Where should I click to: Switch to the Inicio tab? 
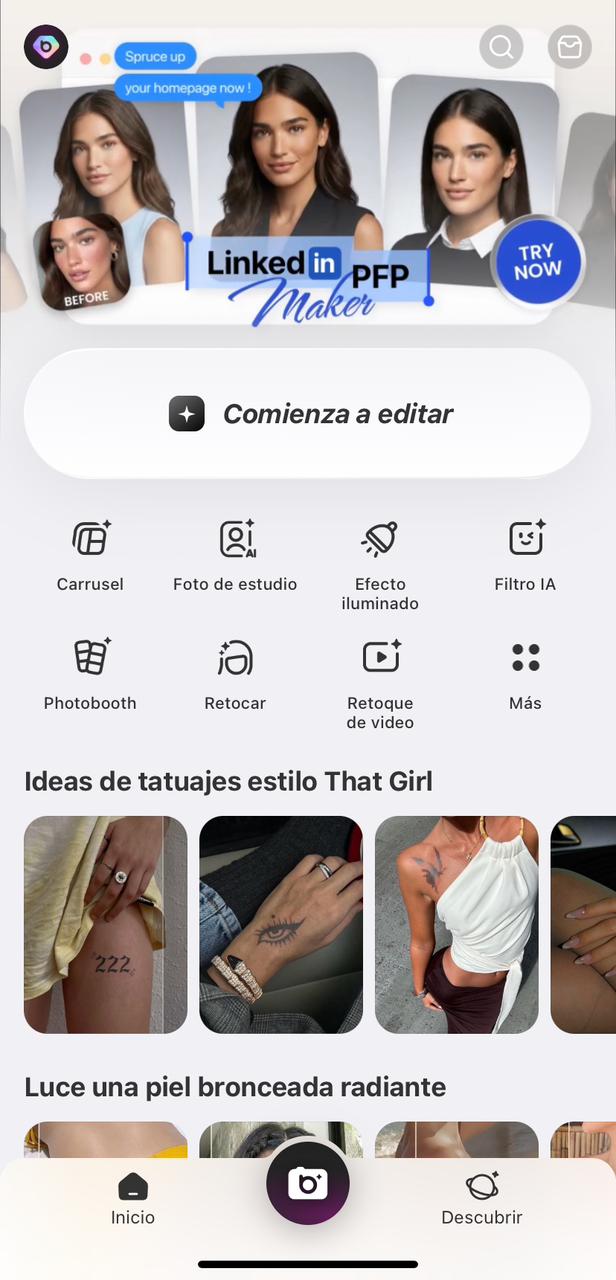[133, 1200]
